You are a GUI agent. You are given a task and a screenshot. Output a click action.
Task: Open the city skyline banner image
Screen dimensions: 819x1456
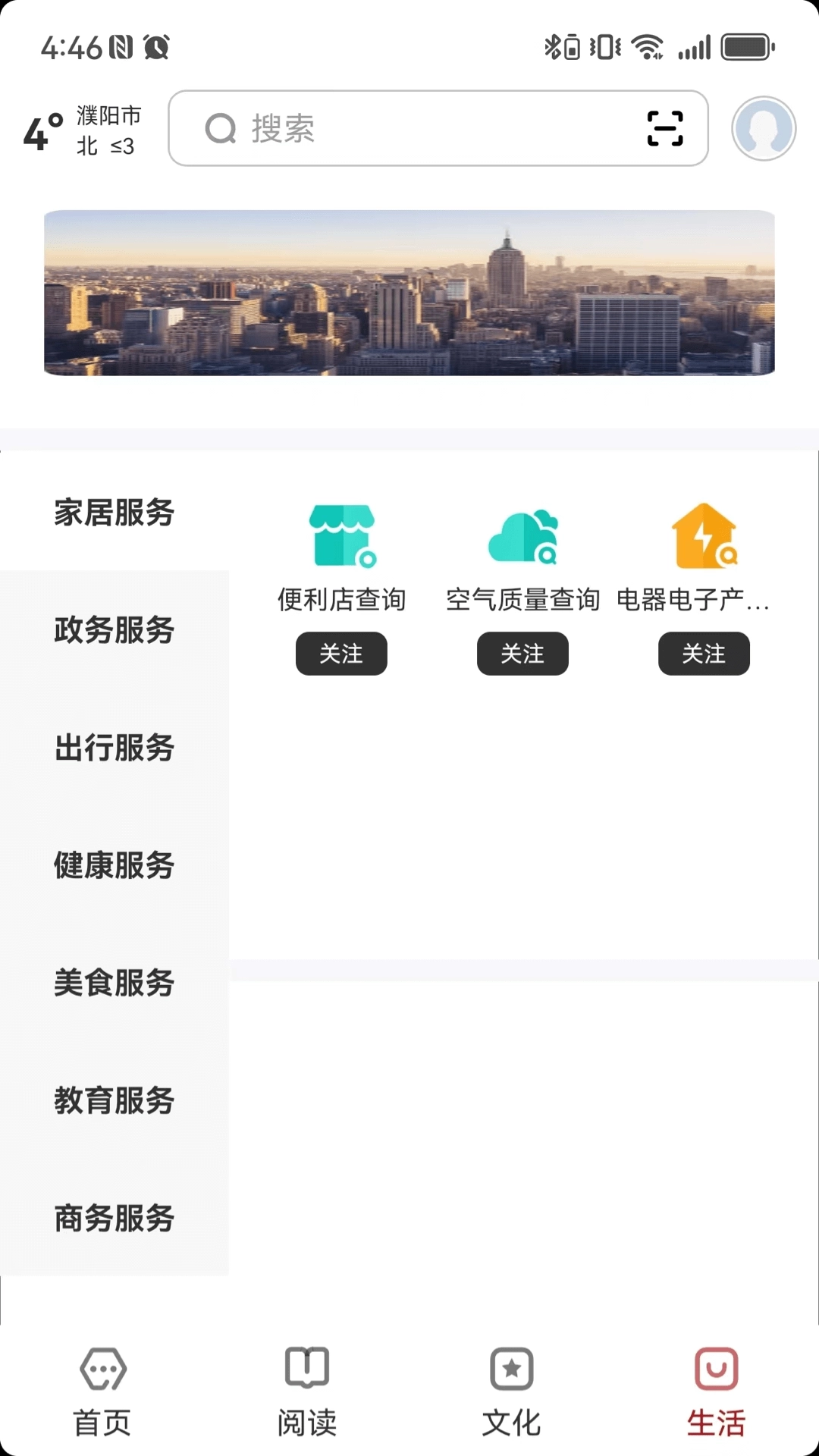tap(409, 293)
